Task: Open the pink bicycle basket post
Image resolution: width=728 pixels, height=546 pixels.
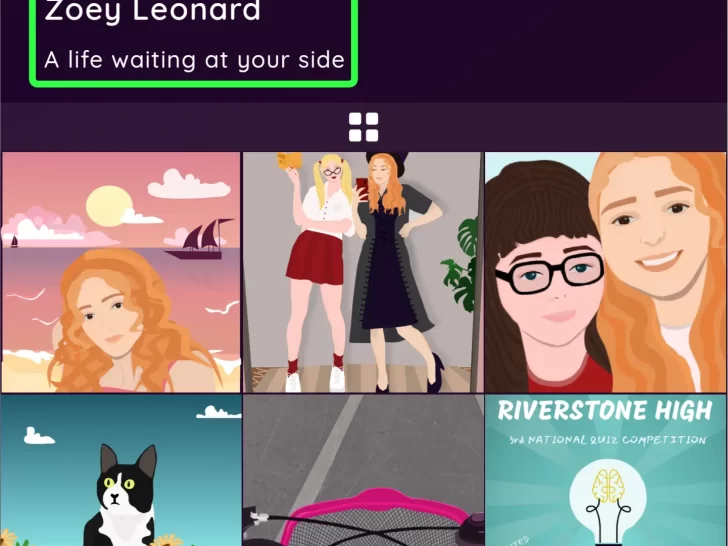Action: click(363, 470)
